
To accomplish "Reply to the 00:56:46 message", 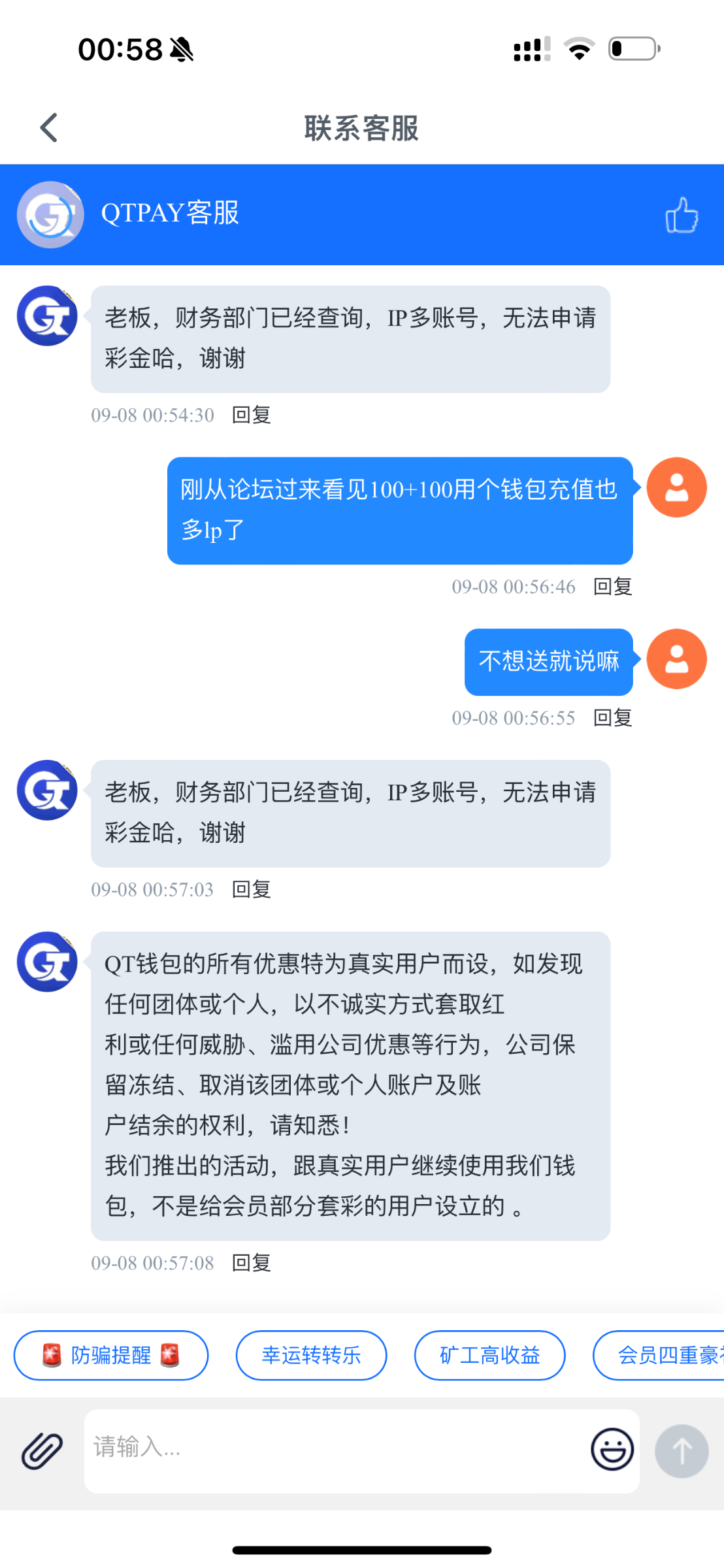I will tap(612, 587).
